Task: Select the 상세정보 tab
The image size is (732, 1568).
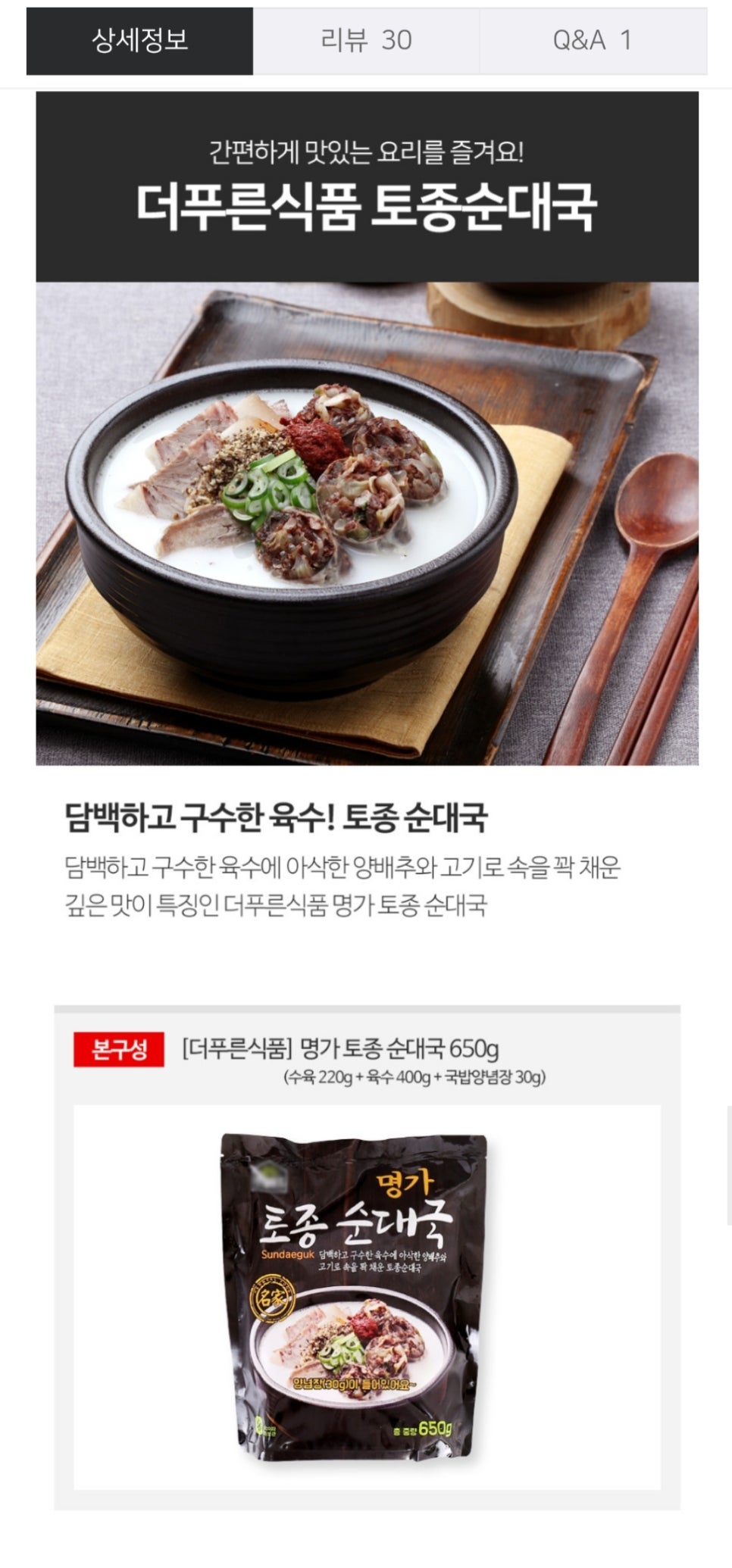Action: (139, 41)
